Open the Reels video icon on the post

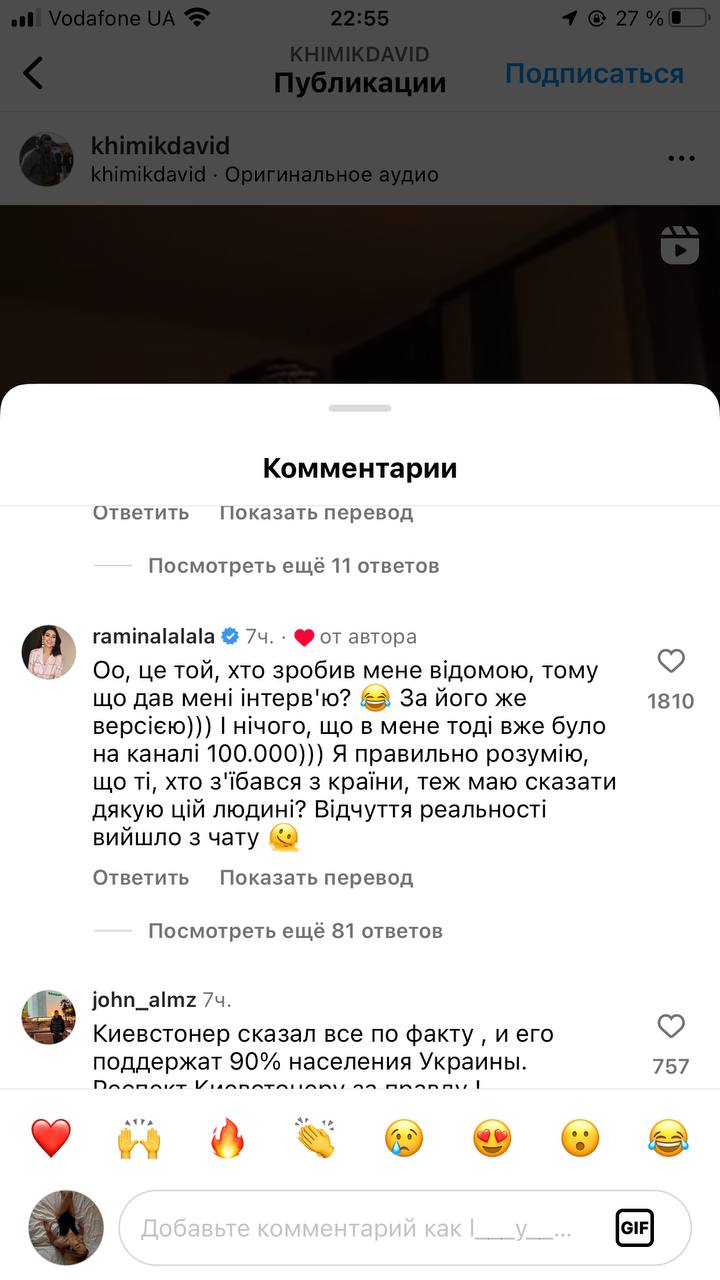(679, 243)
